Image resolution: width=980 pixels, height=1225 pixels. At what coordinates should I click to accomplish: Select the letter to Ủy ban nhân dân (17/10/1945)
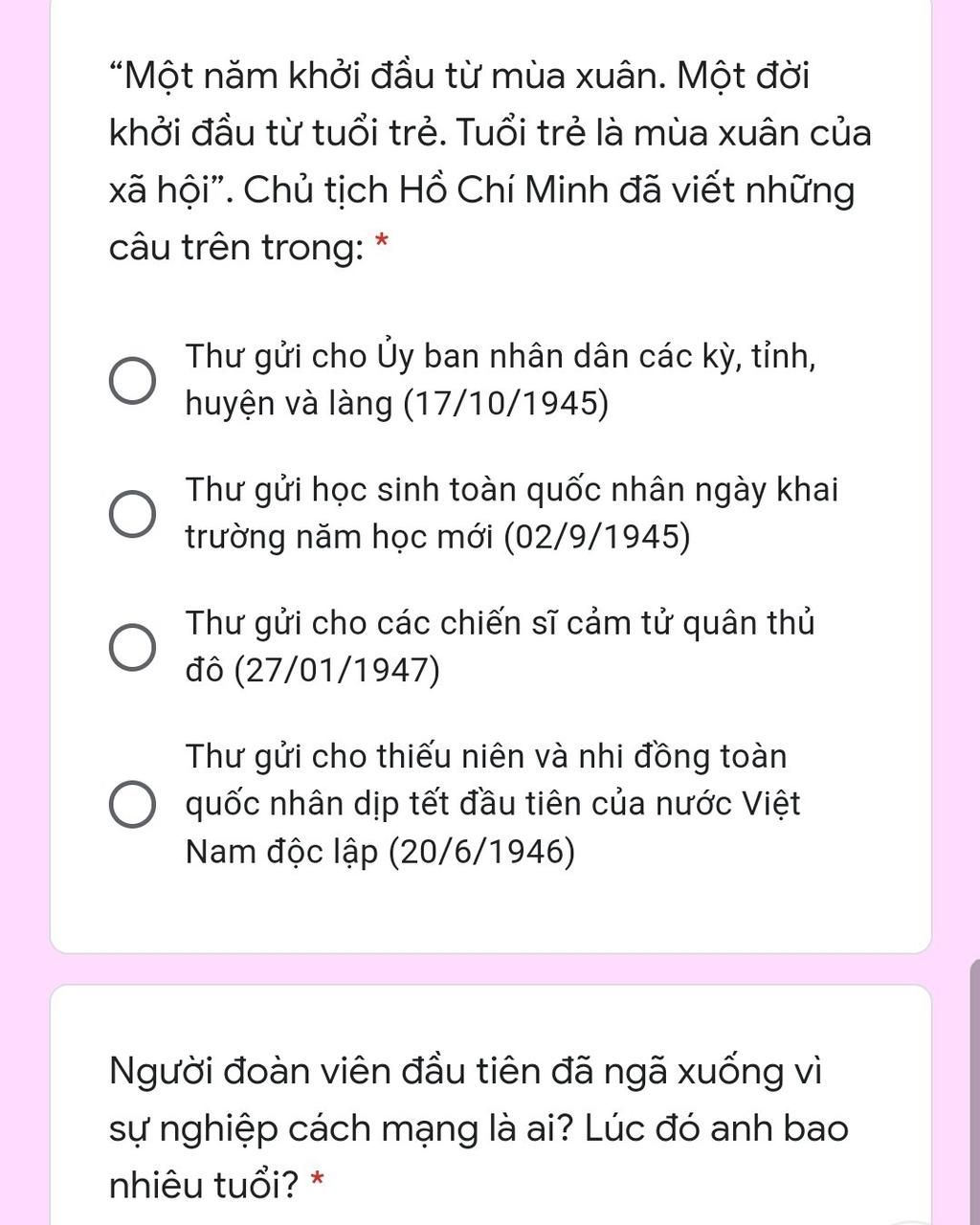pyautogui.click(x=132, y=381)
